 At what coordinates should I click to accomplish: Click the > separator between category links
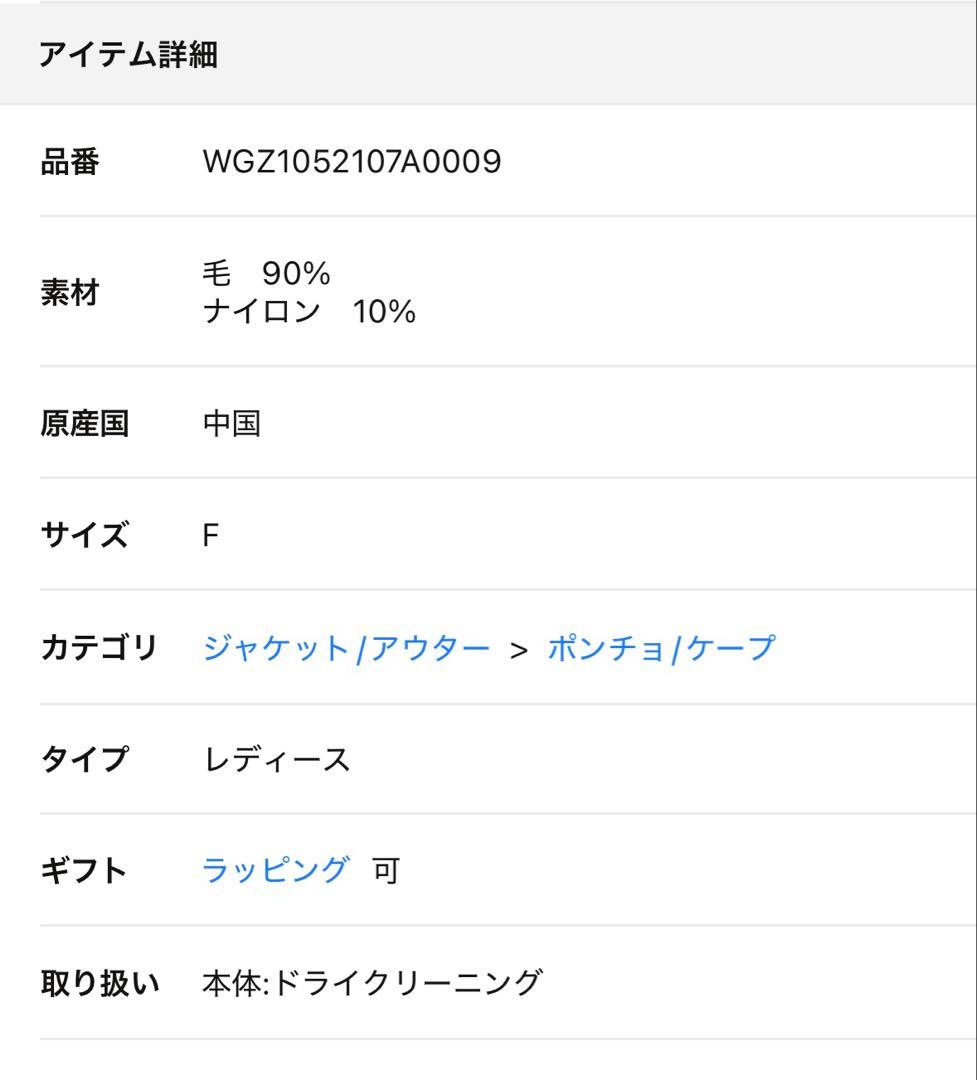tap(520, 648)
